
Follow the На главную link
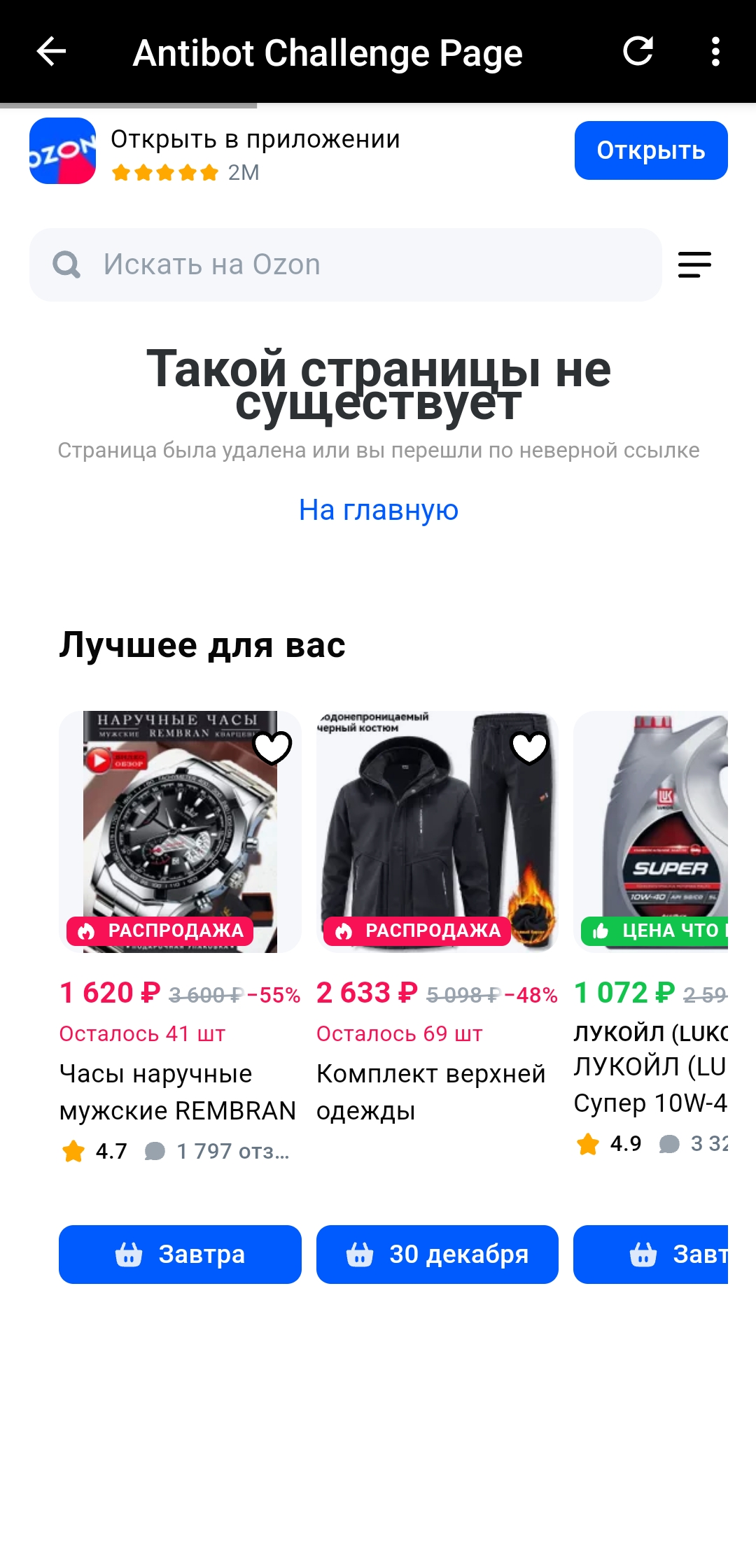point(378,510)
